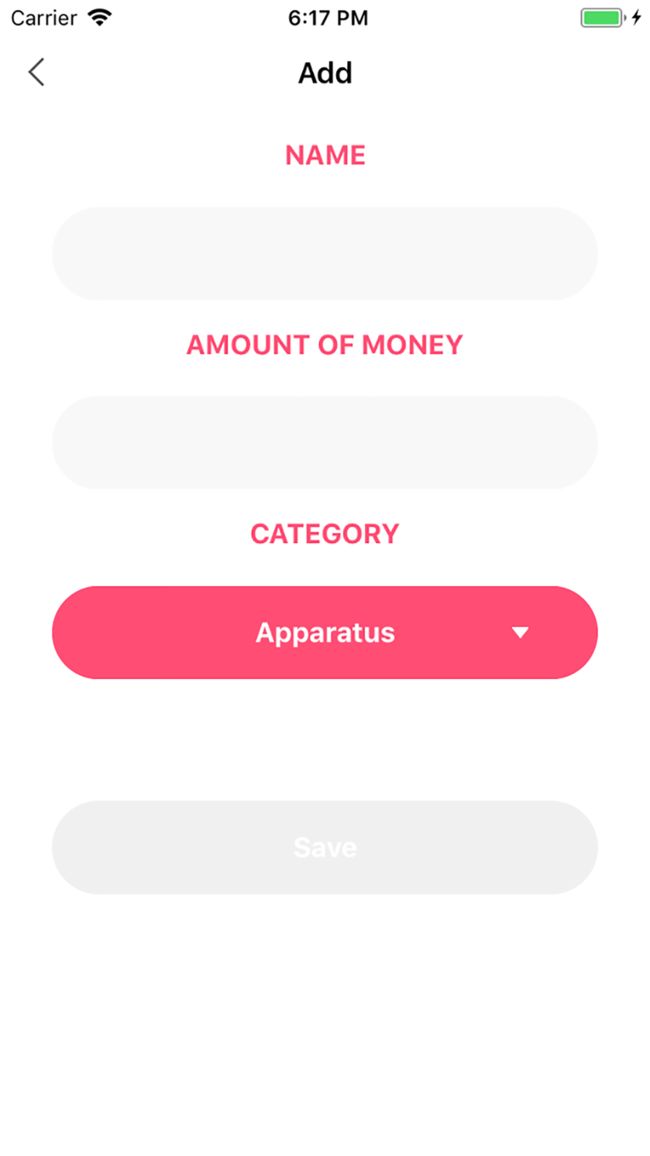Tap the Save button
Image resolution: width=650 pixels, height=1156 pixels.
[325, 847]
